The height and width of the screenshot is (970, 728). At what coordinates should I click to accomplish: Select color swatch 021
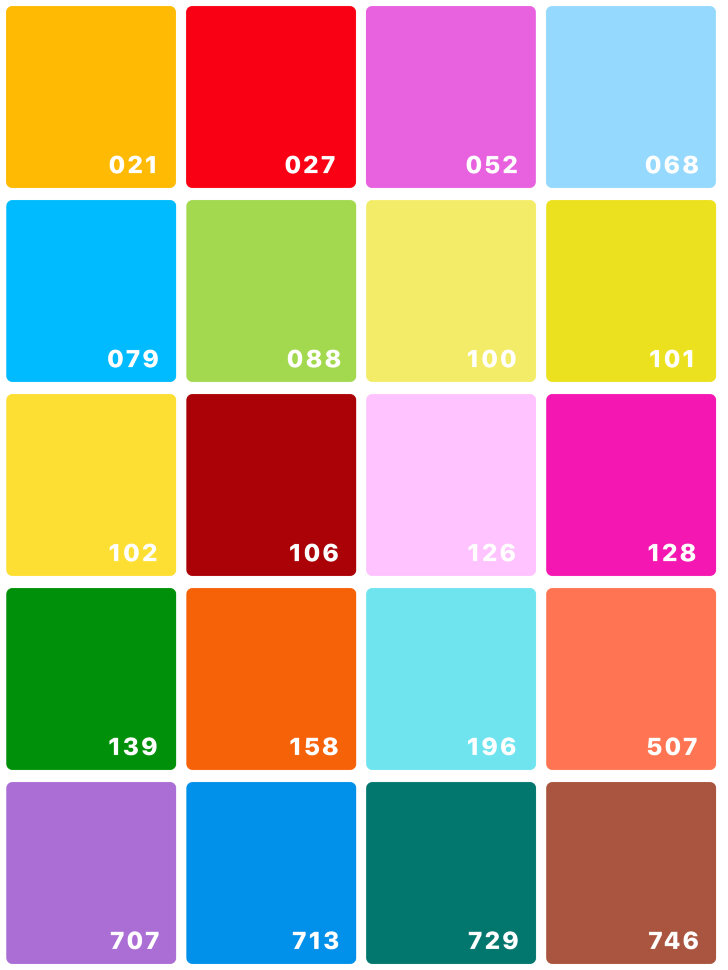pyautogui.click(x=91, y=97)
